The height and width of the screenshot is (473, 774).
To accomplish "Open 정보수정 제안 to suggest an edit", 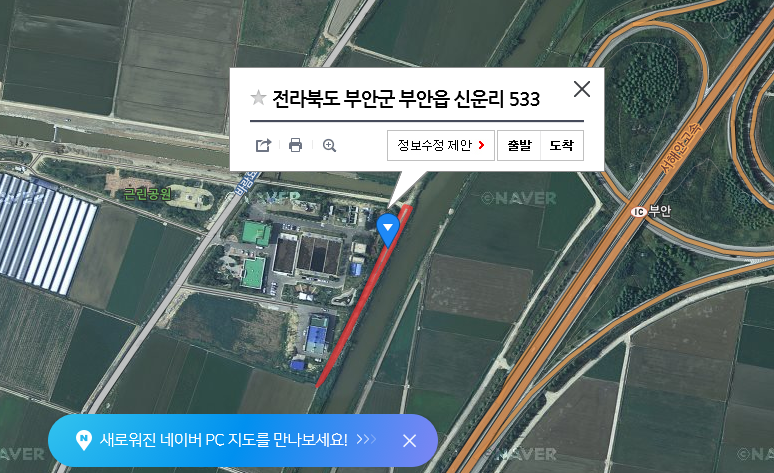I will pos(440,145).
